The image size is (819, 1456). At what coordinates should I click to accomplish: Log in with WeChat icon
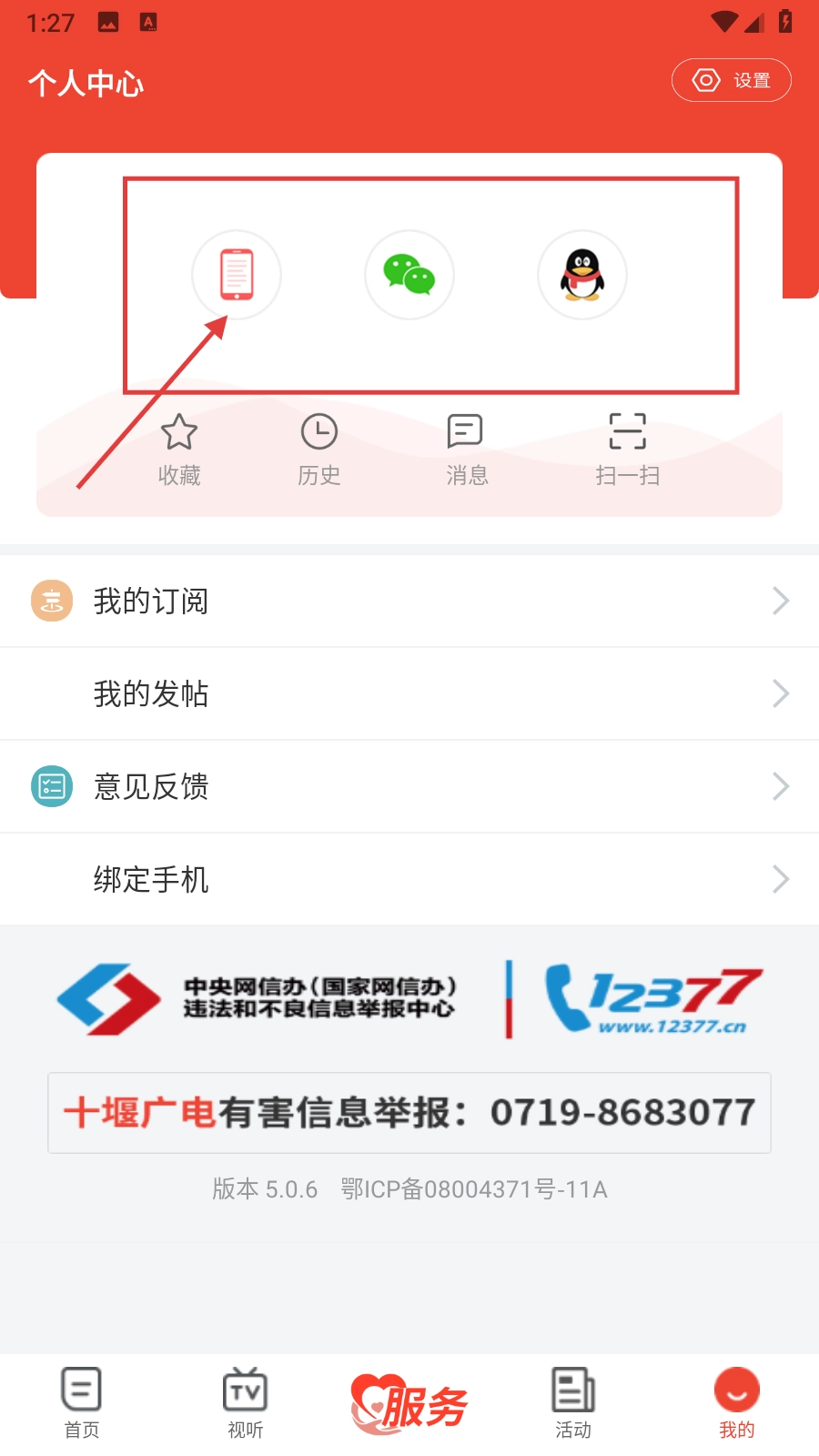tap(409, 275)
